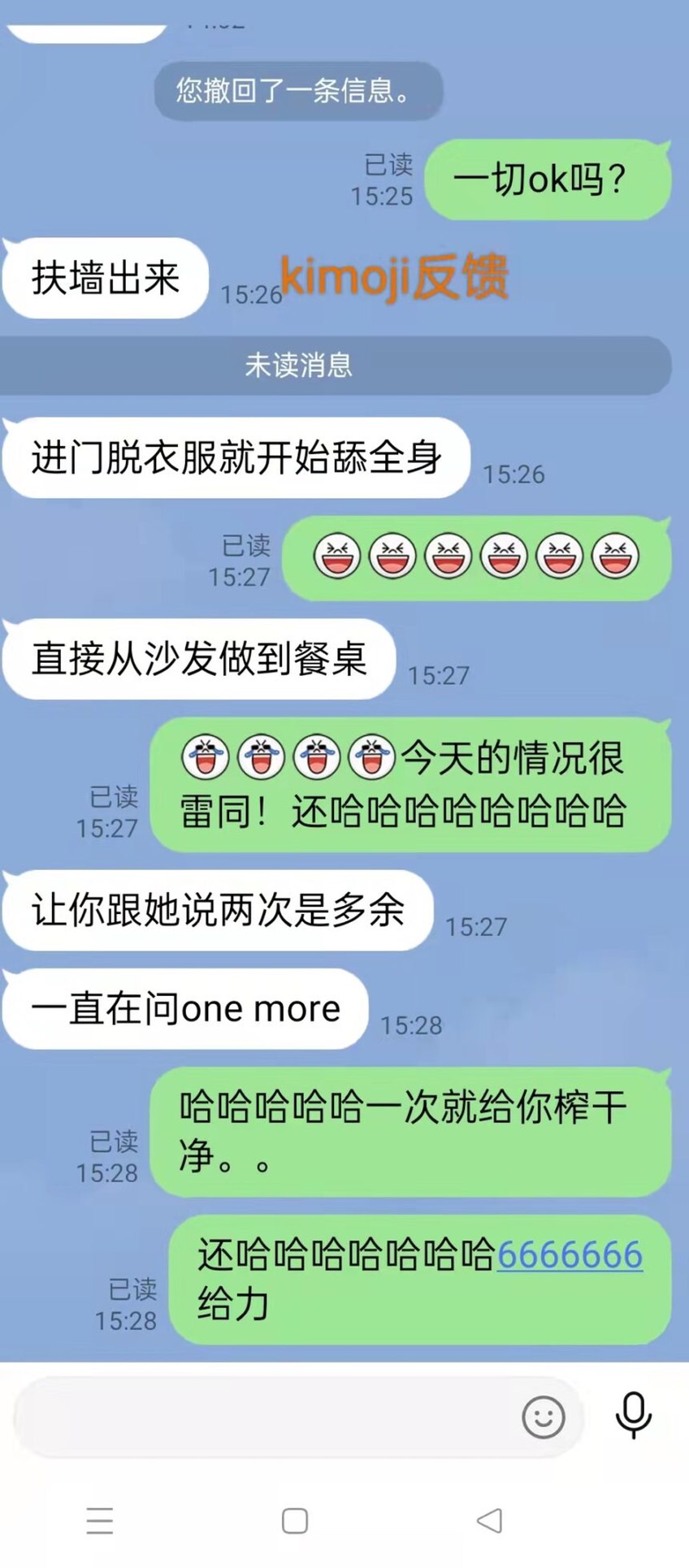This screenshot has width=689, height=1568.
Task: Go to the home screen via the navigation bar
Action: (x=294, y=1520)
